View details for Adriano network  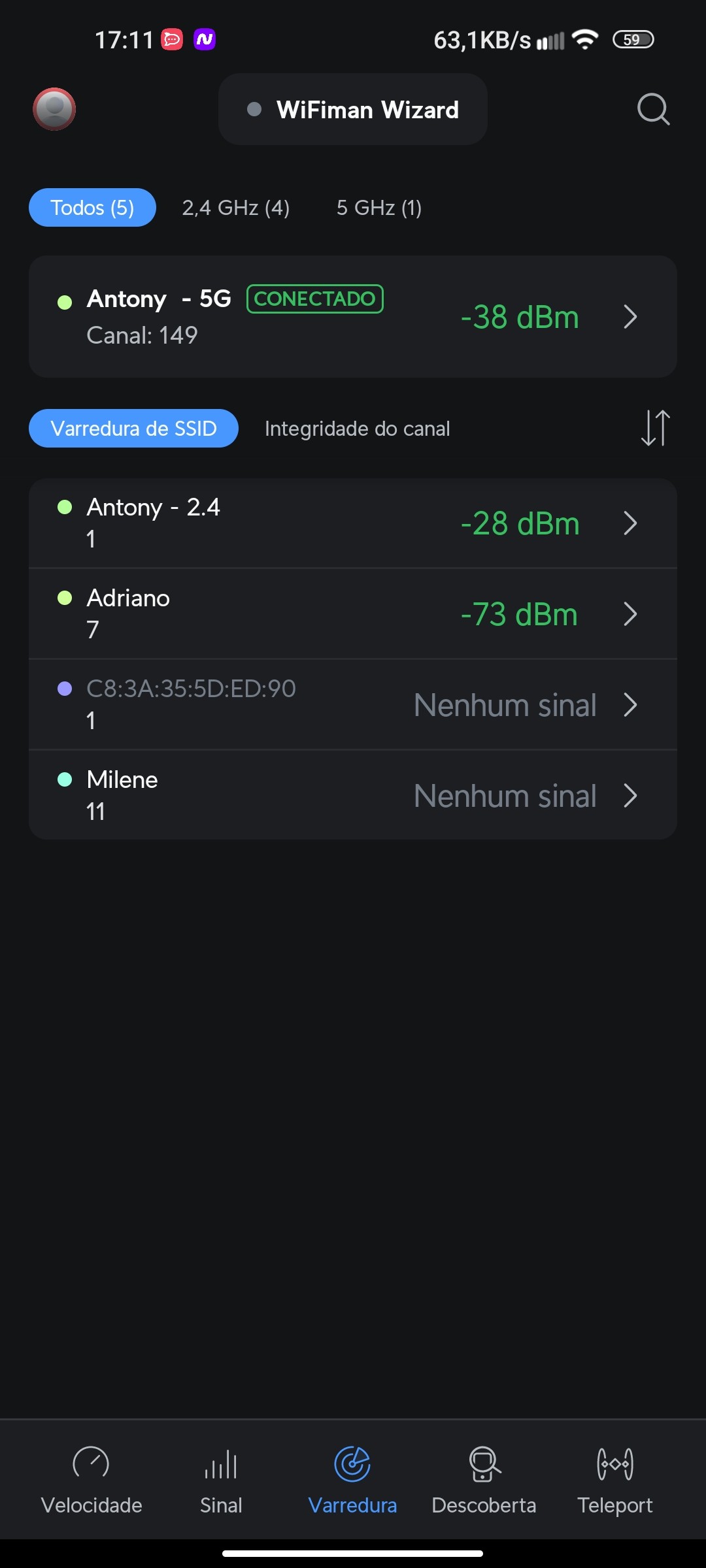point(352,614)
